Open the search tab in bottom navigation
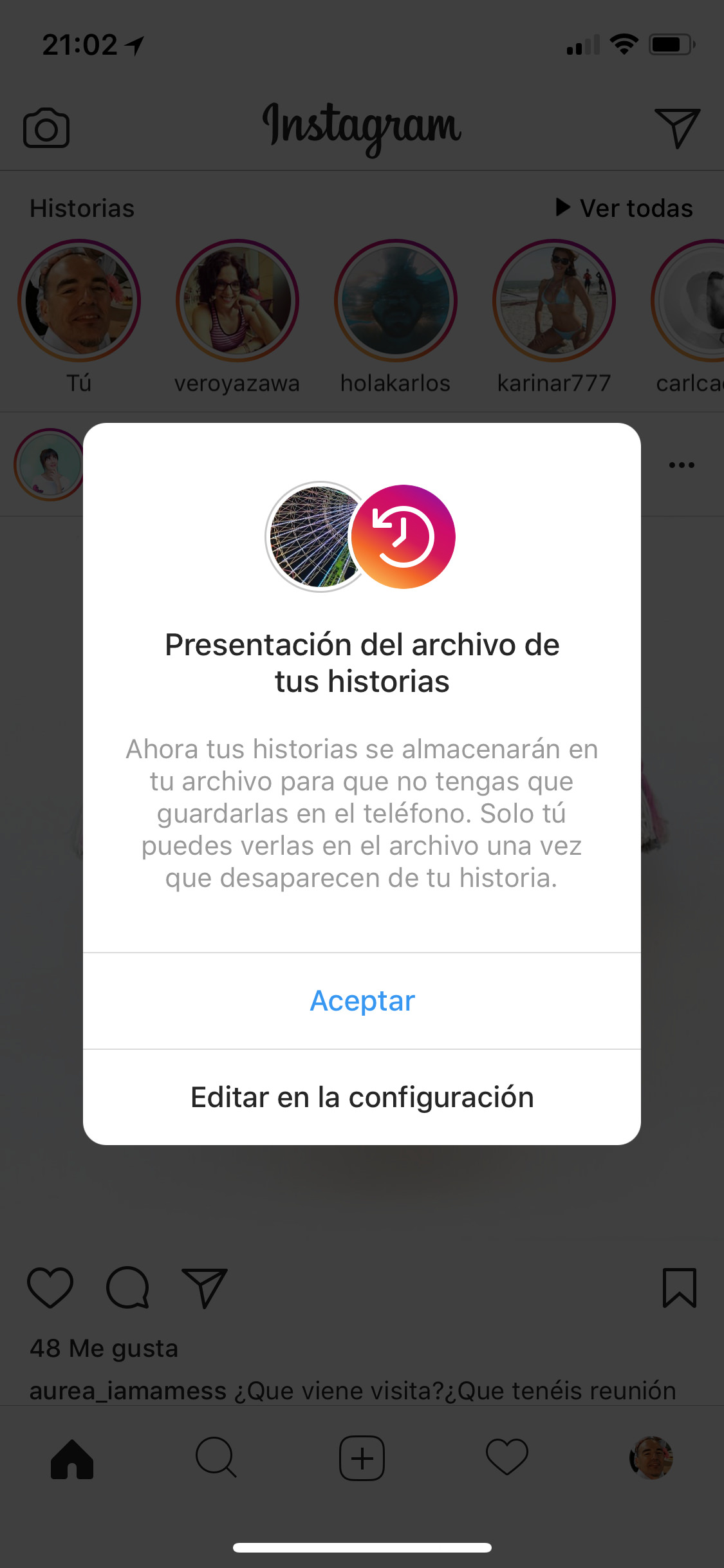Viewport: 724px width, 1568px height. pyautogui.click(x=216, y=1459)
